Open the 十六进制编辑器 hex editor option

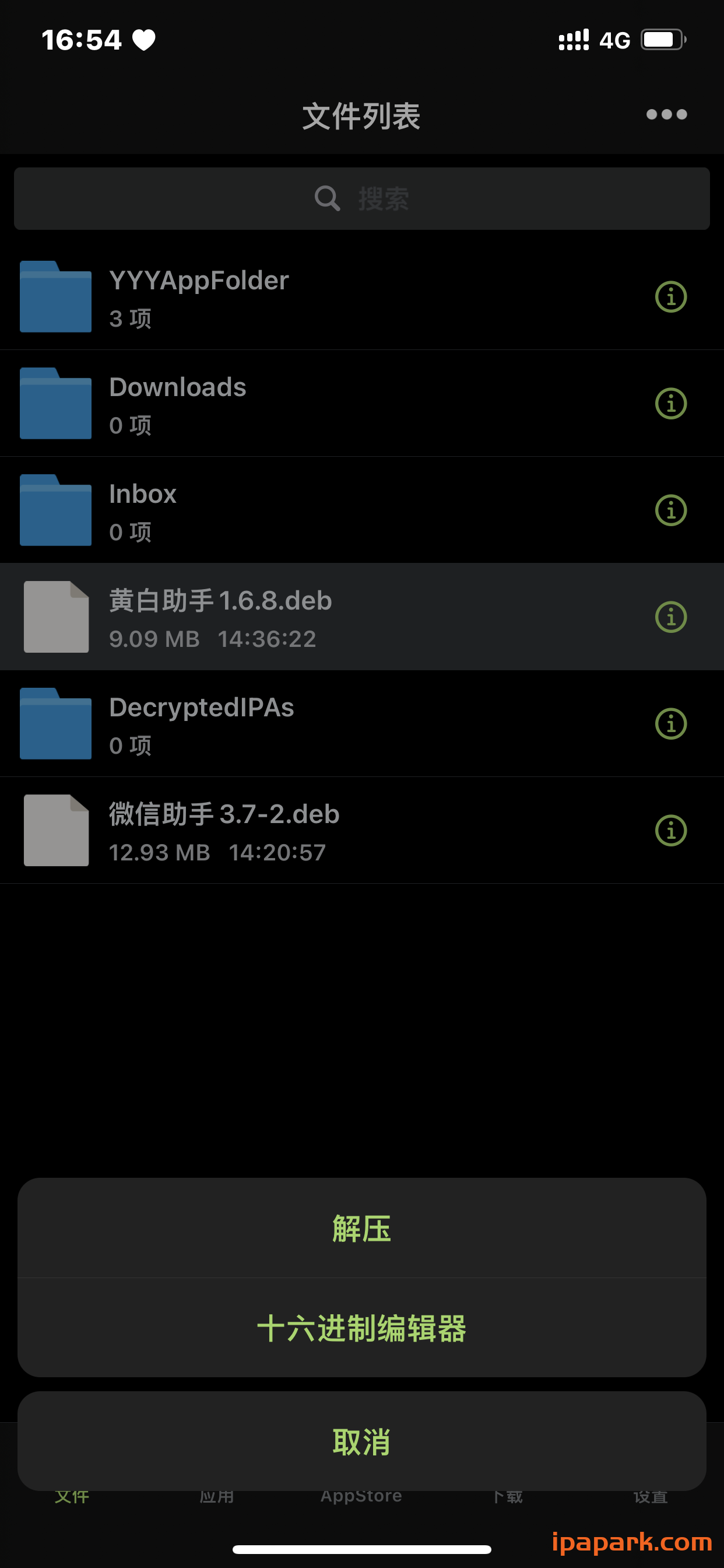pos(362,1329)
